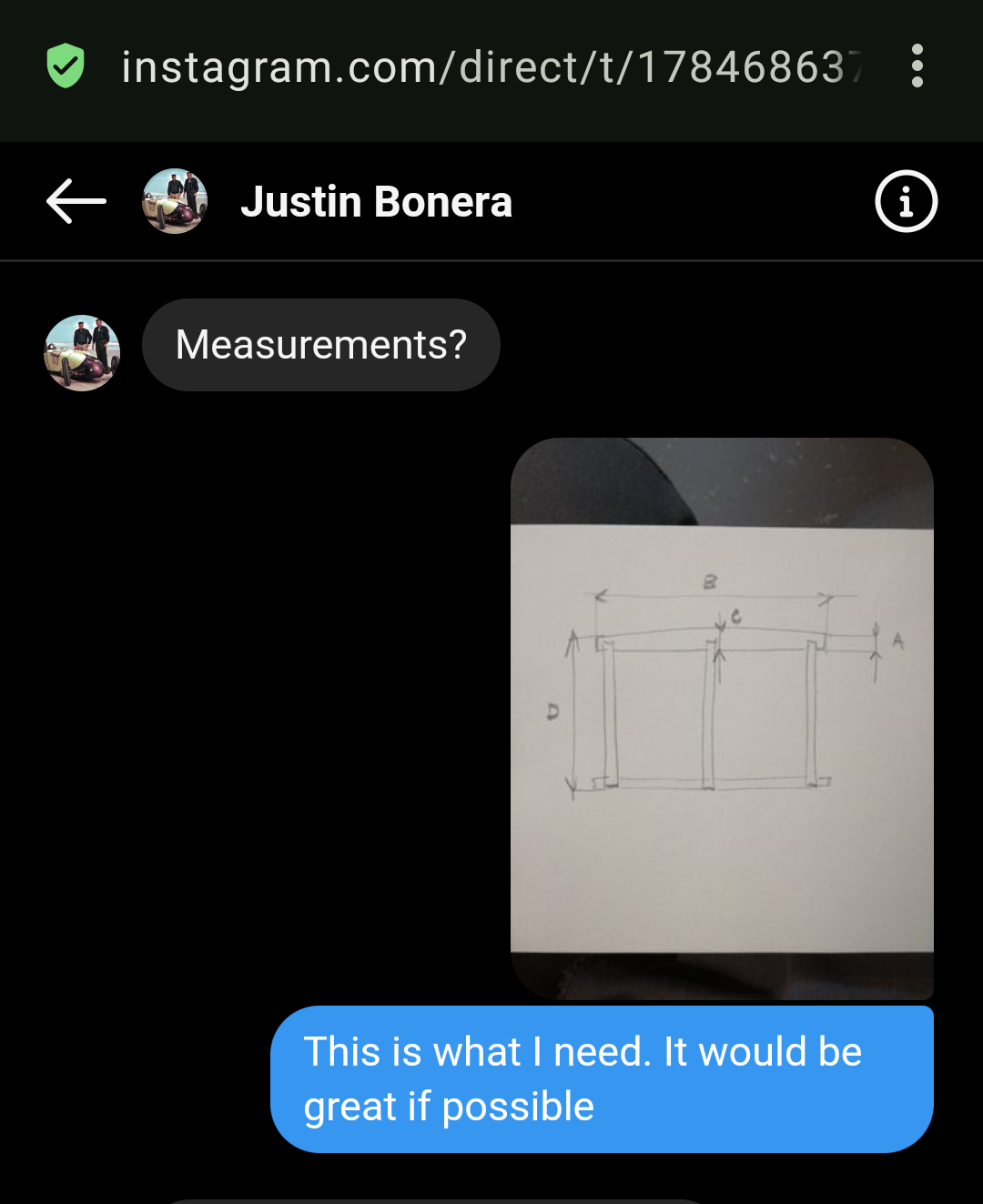
Task: Go back to the inbox
Action: [76, 201]
